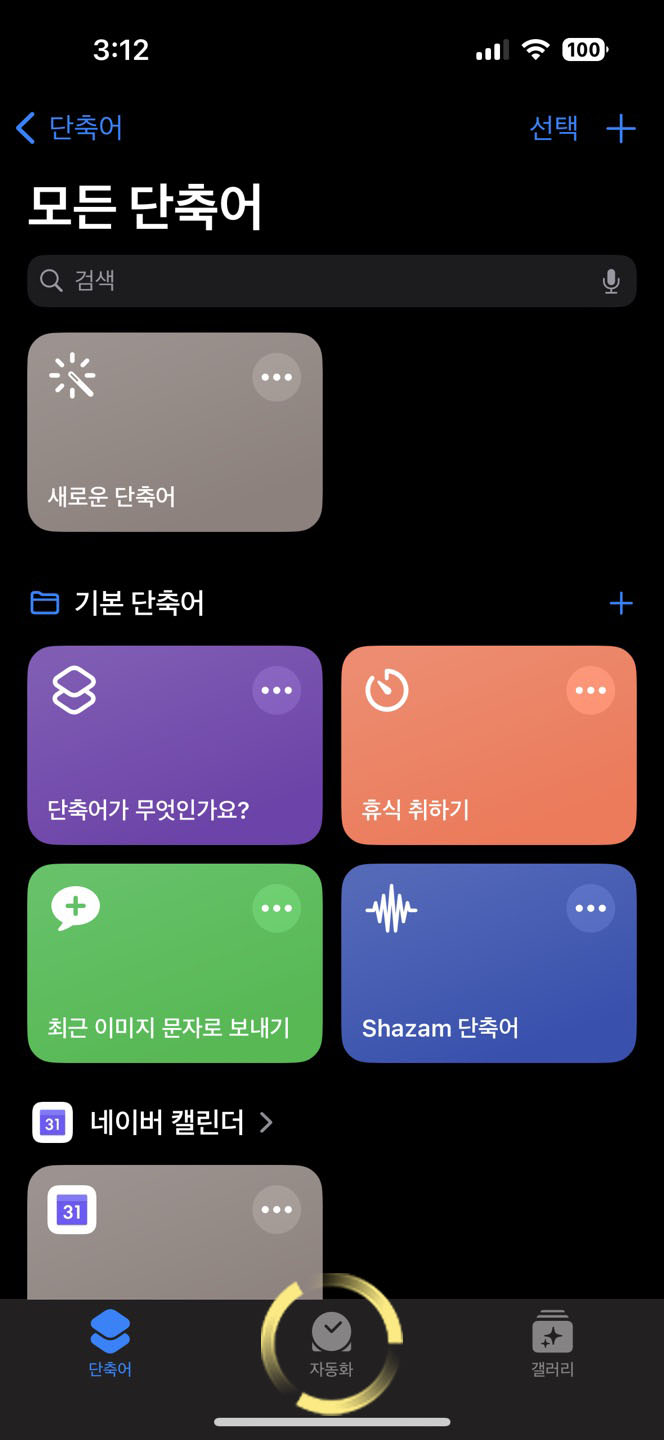Run 최근 이미지 문자로 보내기 shortcut
The width and height of the screenshot is (664, 1440).
175,963
